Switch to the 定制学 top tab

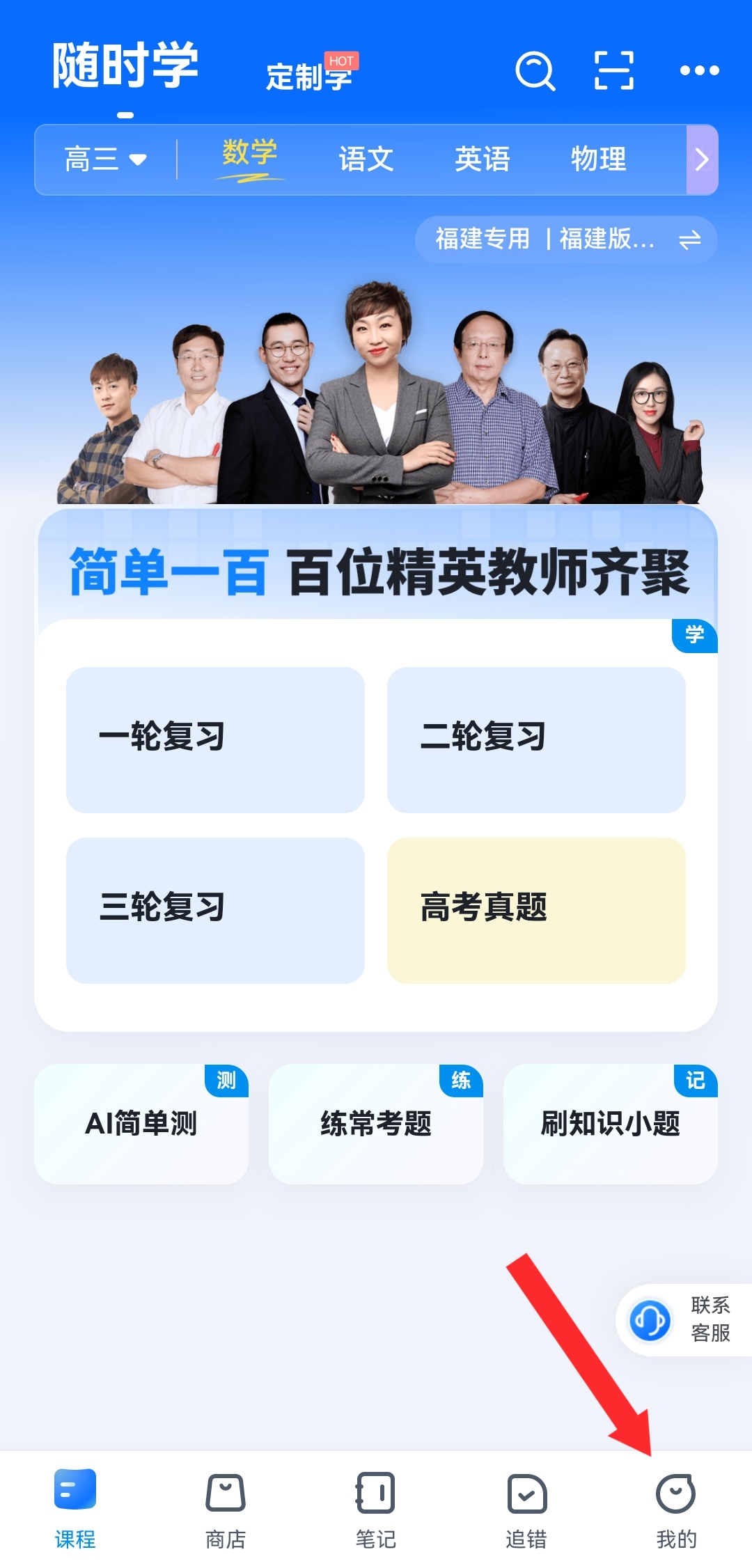(x=311, y=75)
